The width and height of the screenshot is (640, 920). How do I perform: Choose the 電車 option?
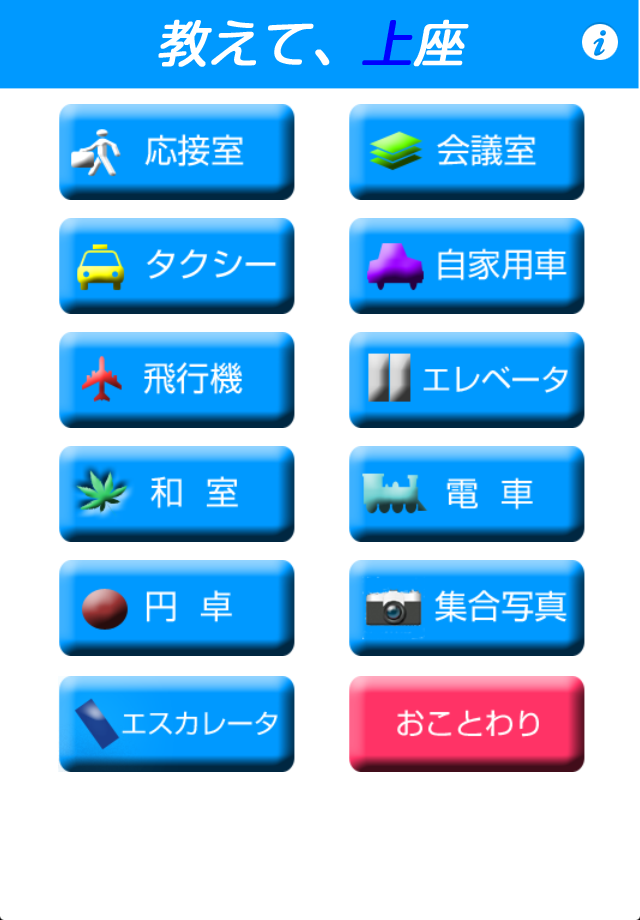click(466, 494)
